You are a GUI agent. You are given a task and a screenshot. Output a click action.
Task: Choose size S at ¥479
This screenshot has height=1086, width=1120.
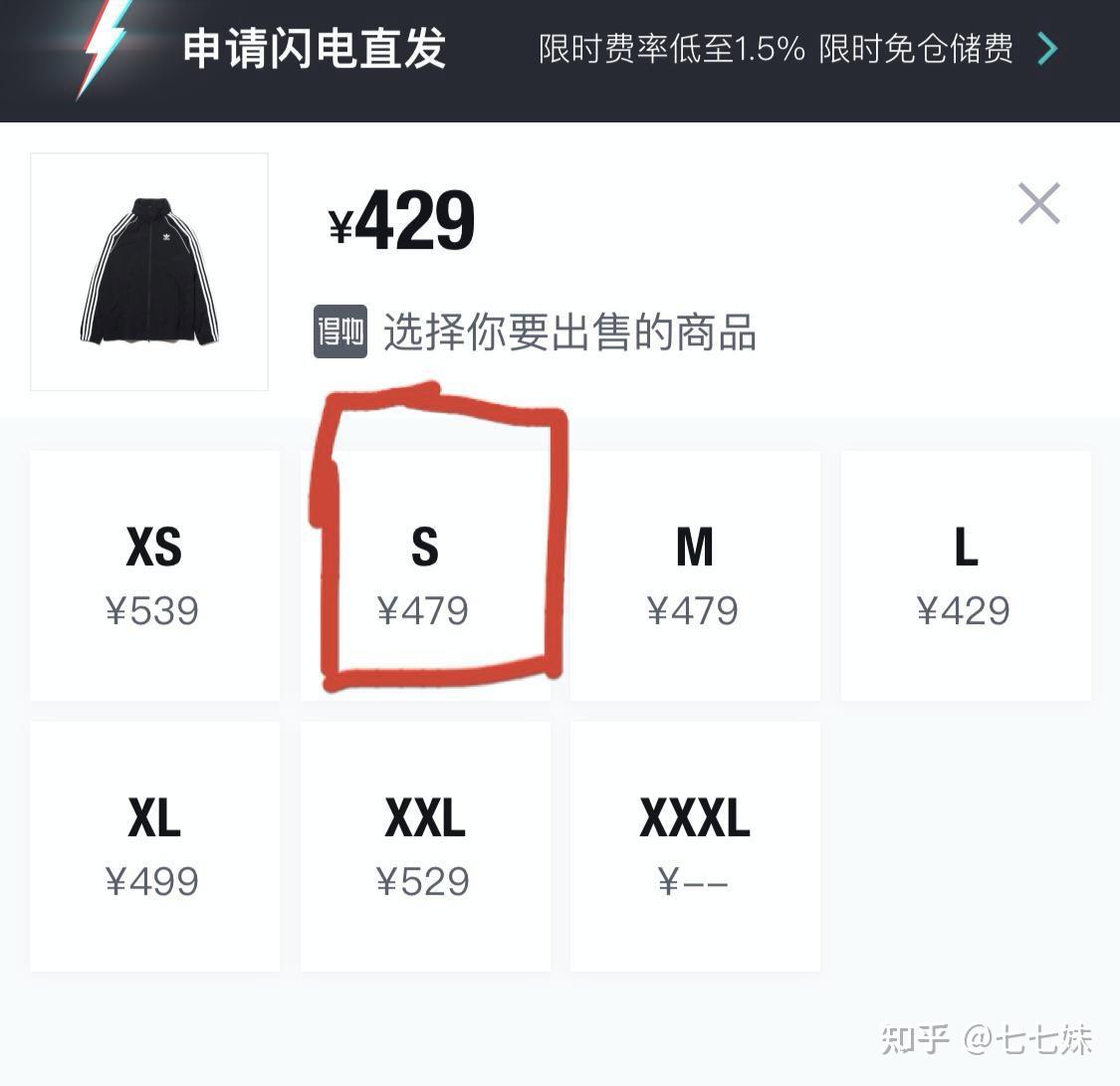pos(425,575)
